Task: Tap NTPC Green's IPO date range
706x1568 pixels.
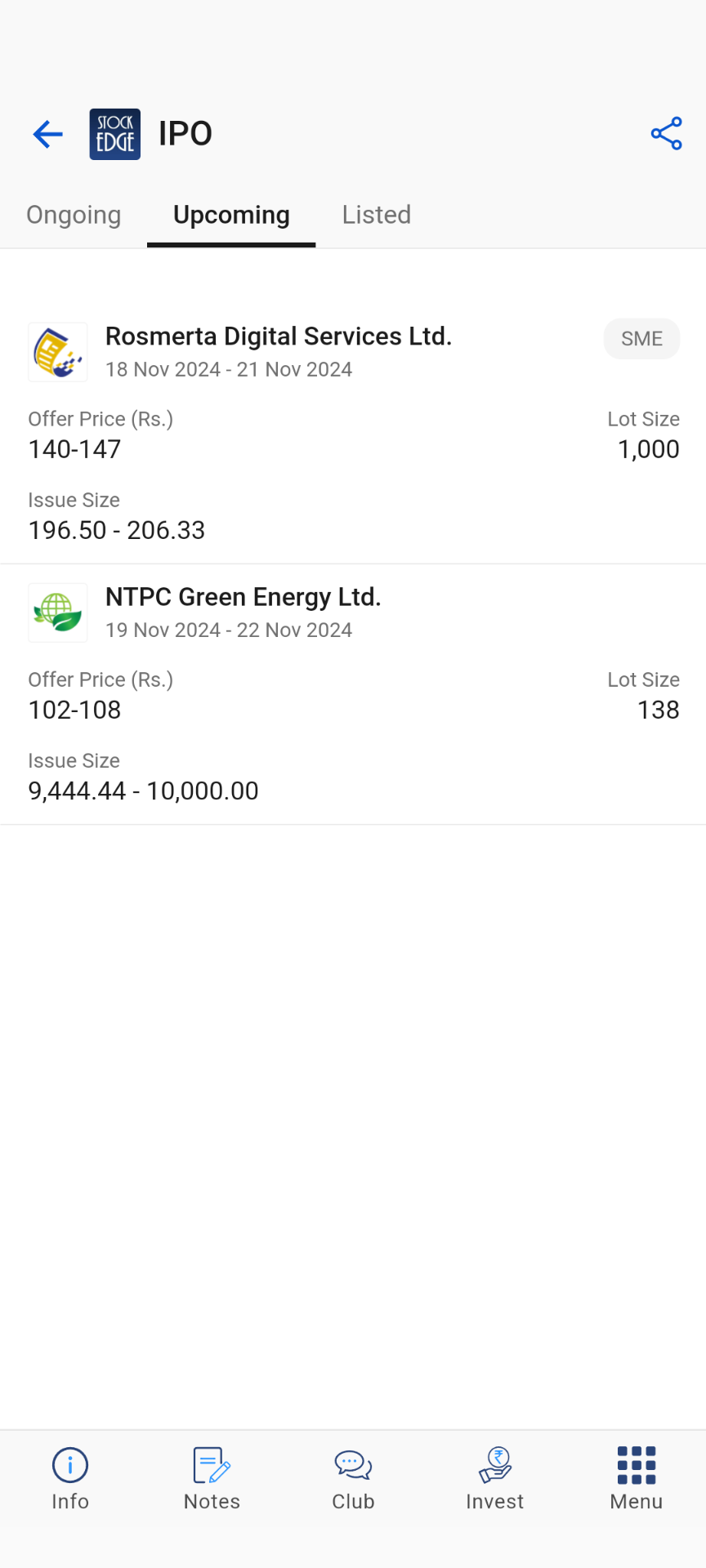Action: tap(228, 630)
